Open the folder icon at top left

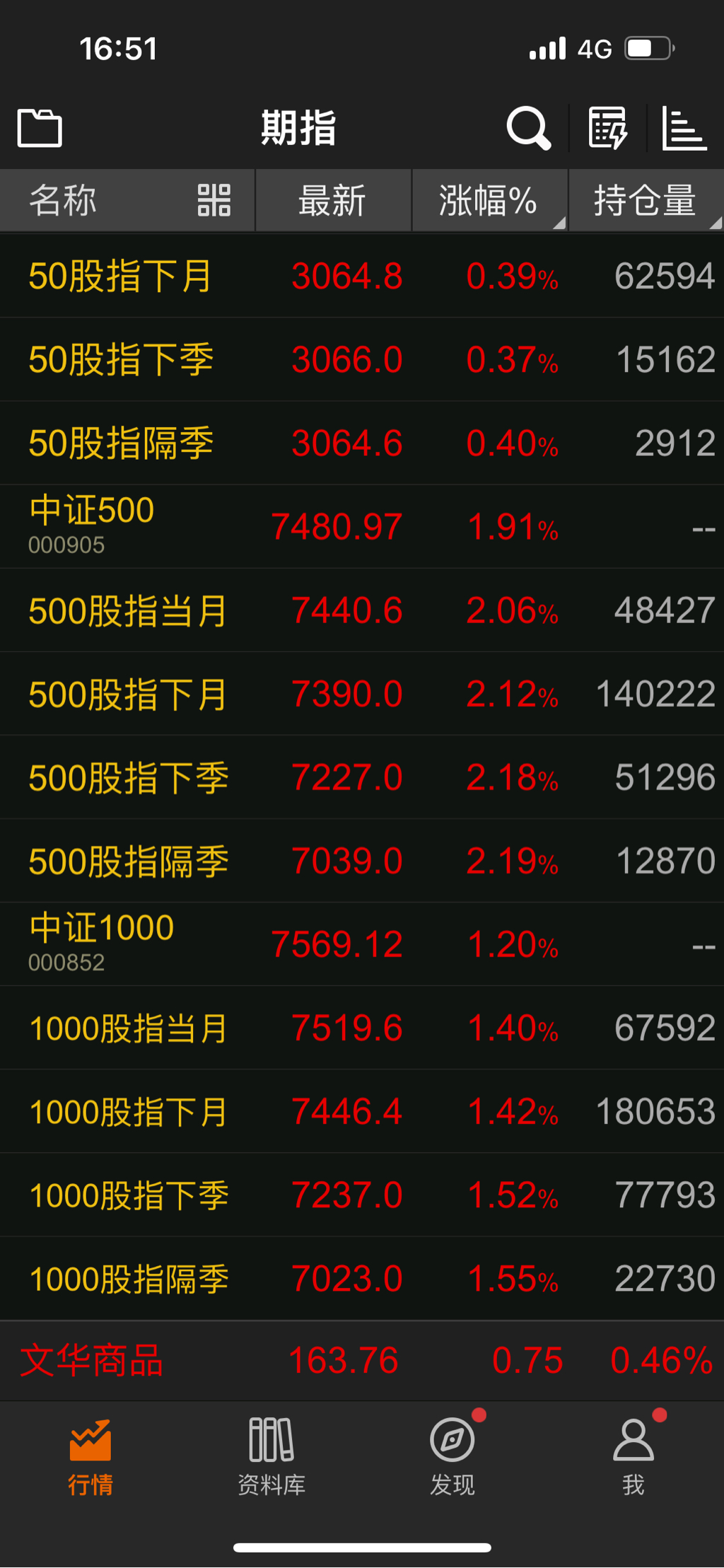coord(40,129)
